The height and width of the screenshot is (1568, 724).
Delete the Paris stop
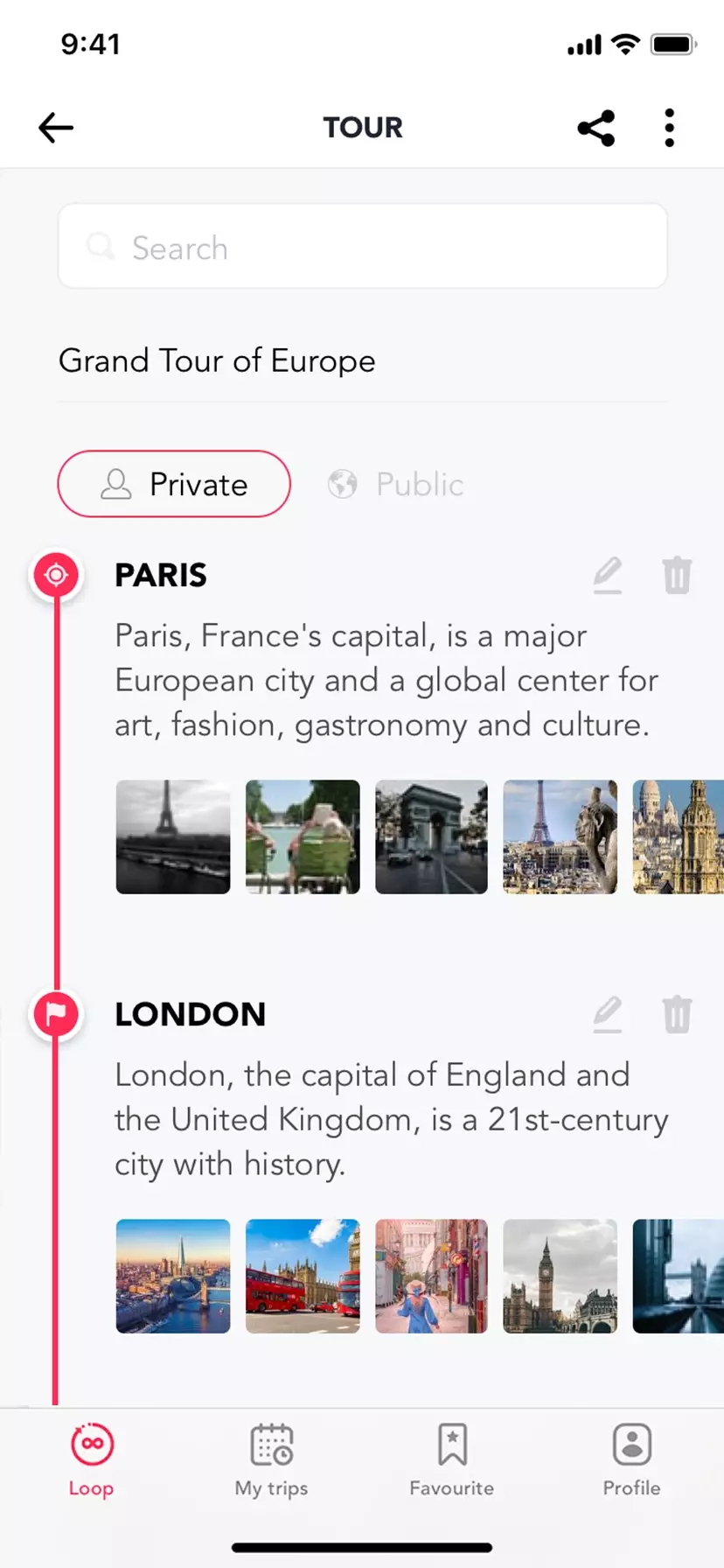[677, 575]
